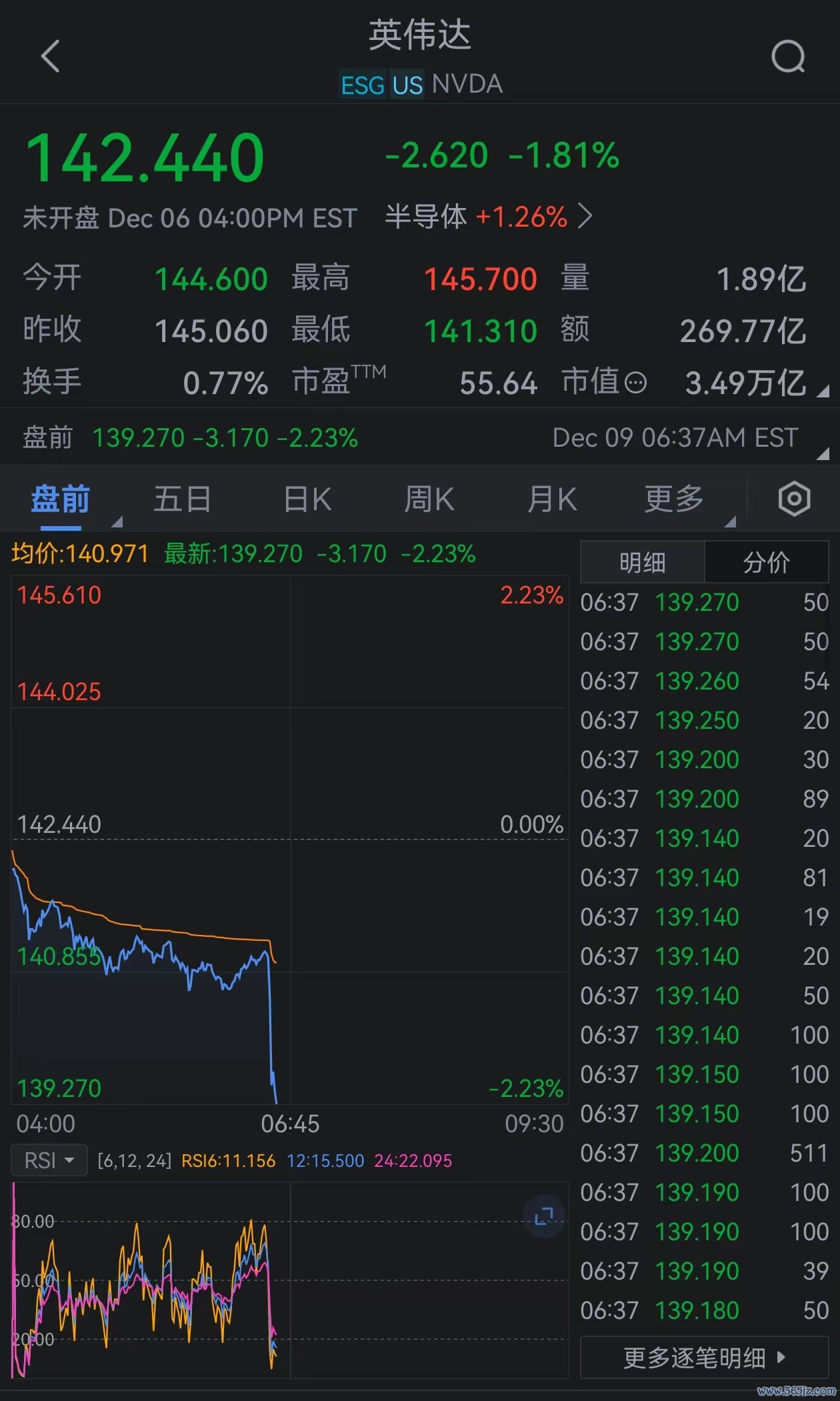The width and height of the screenshot is (840, 1401).
Task: Open the 更多 chart period options
Action: (x=674, y=499)
